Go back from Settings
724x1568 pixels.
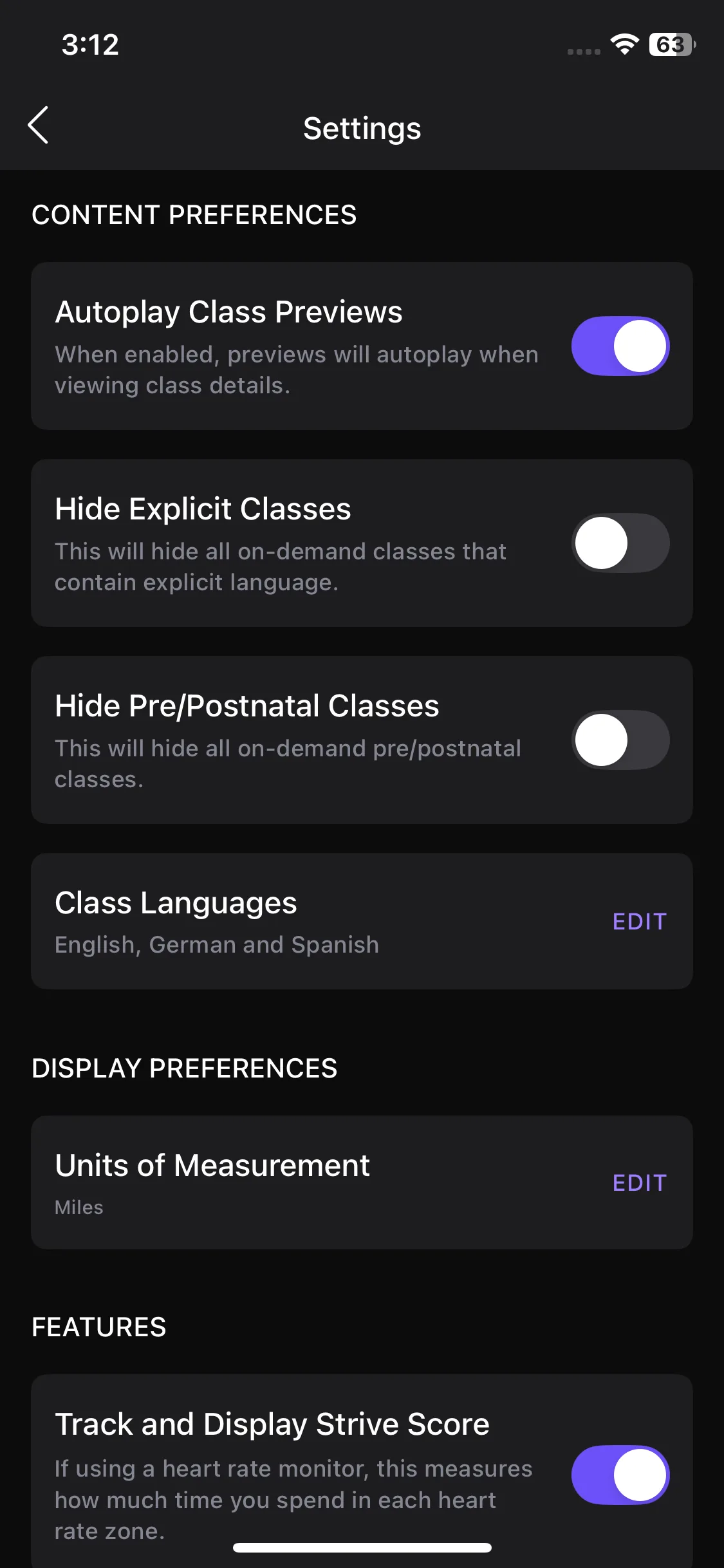coord(39,126)
